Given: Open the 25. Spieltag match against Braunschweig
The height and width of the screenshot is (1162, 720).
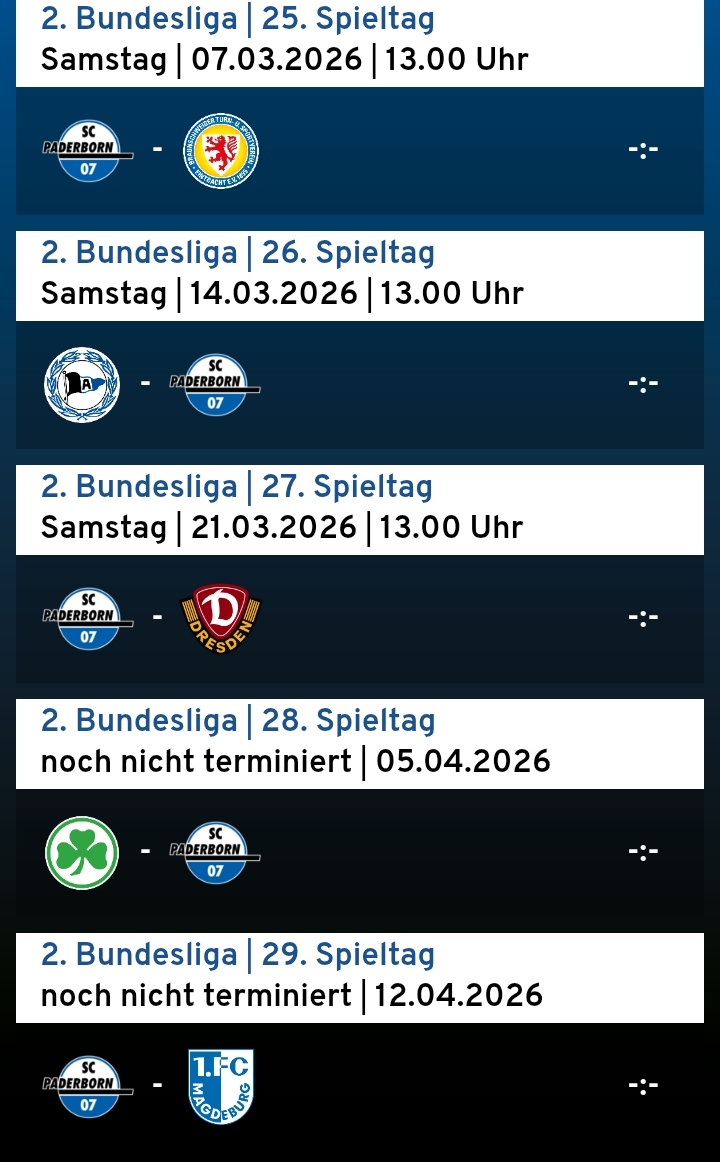Looking at the screenshot, I should (360, 151).
